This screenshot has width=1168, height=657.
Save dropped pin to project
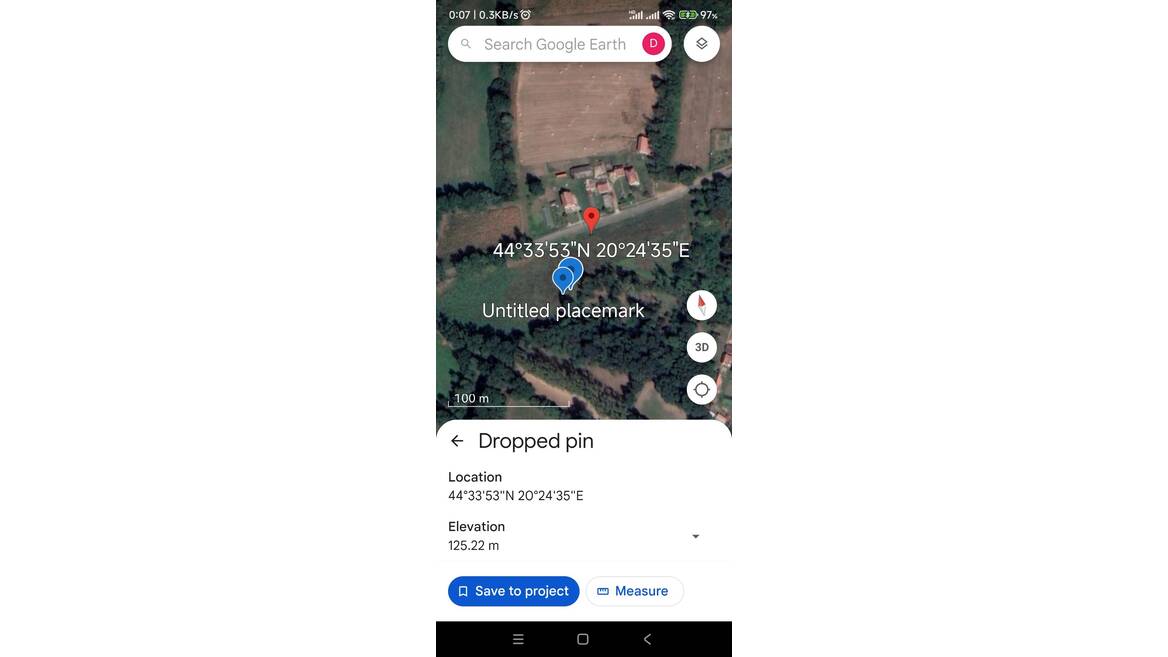click(513, 591)
